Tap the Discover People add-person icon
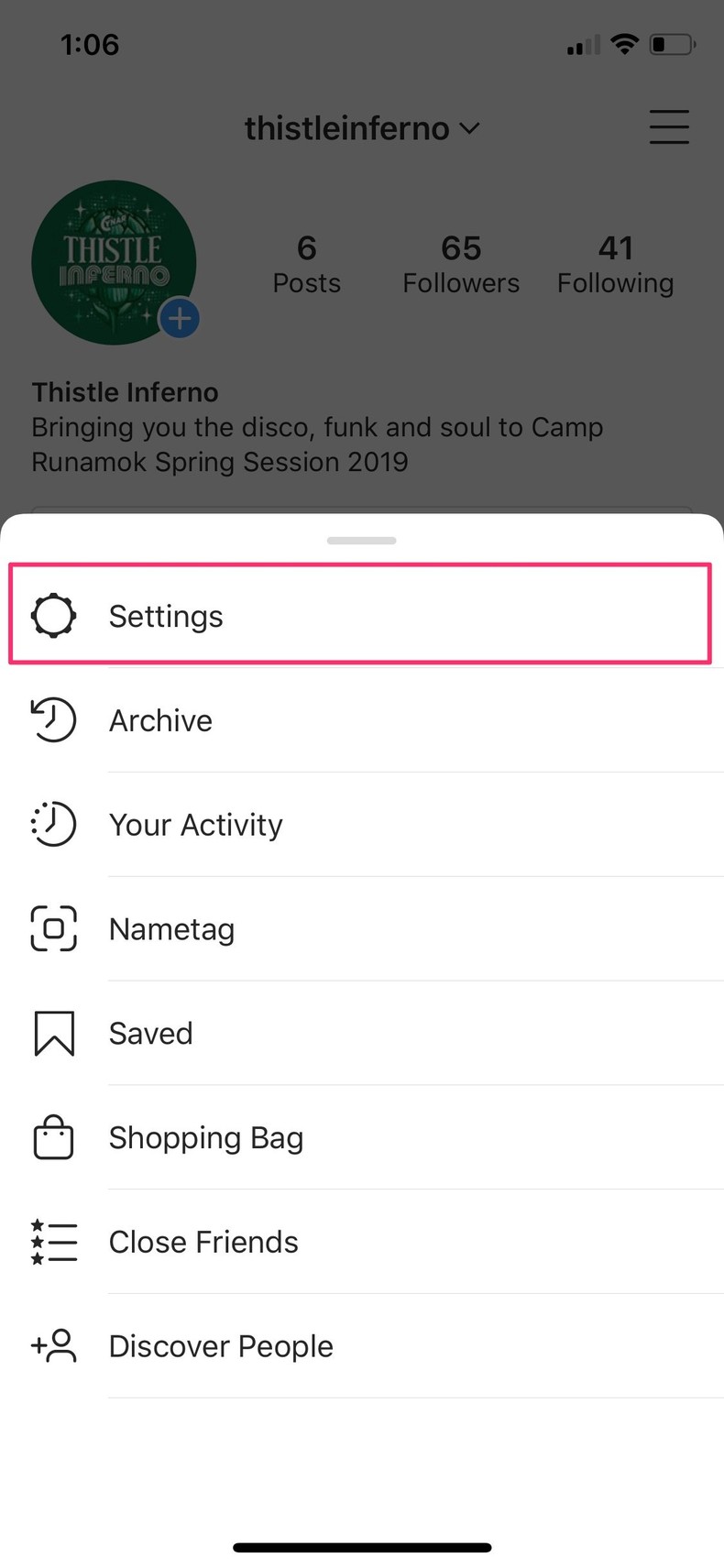 tap(53, 1346)
